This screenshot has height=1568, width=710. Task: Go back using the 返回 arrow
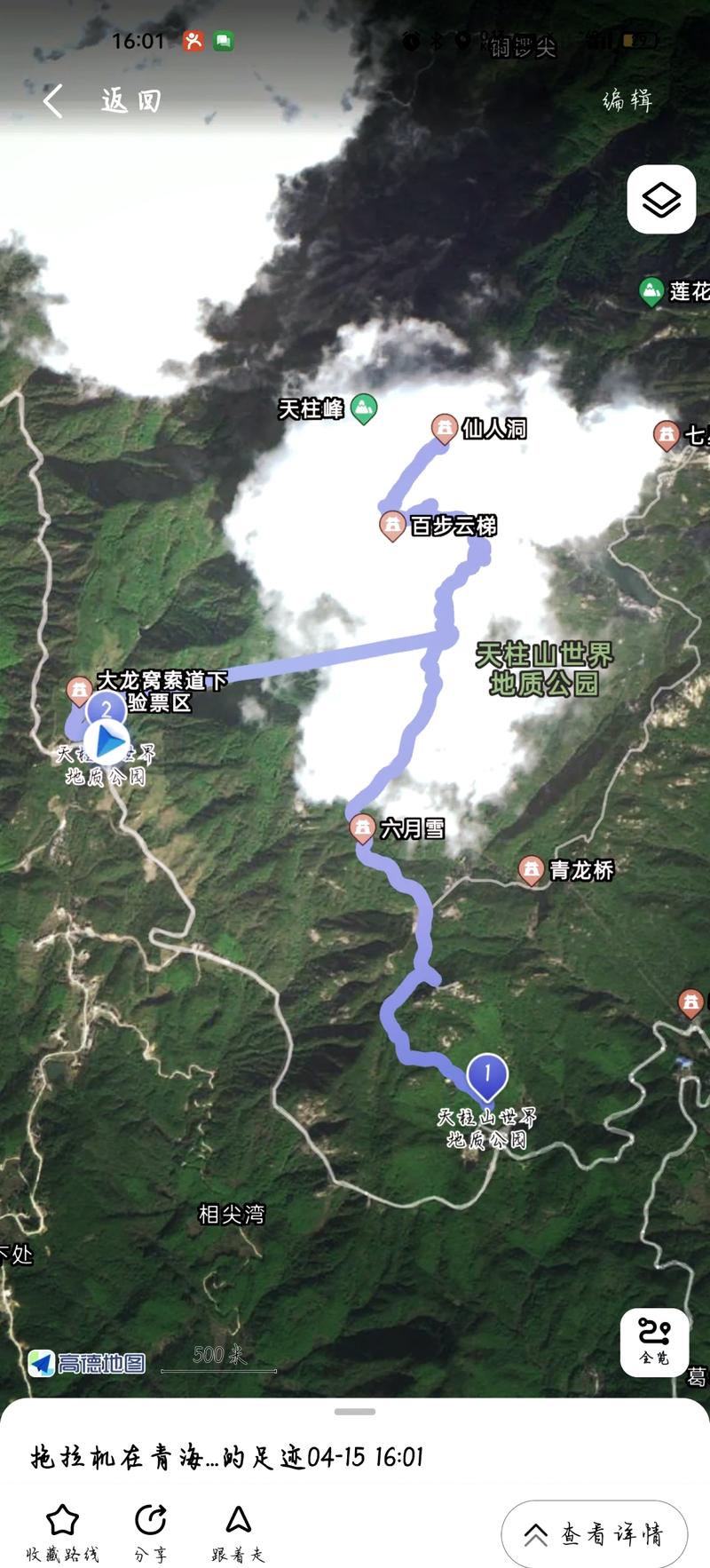click(54, 101)
